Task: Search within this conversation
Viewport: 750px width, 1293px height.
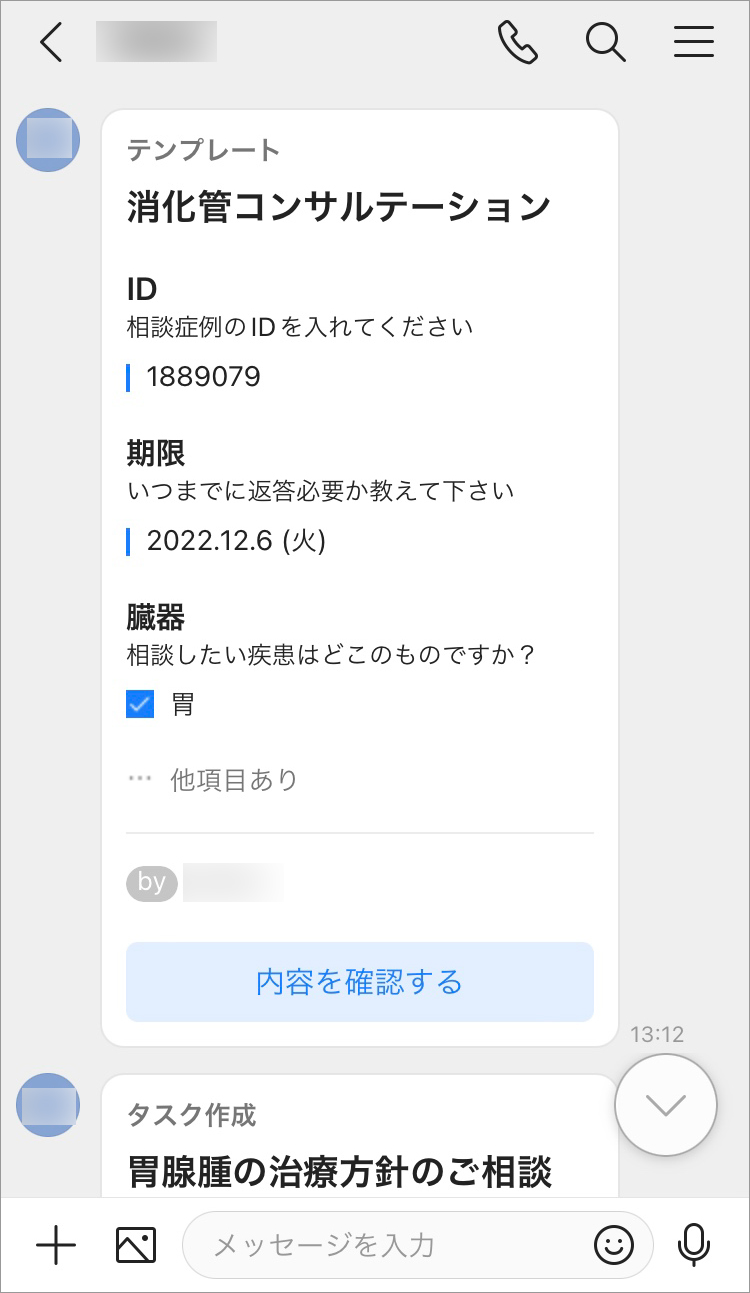Action: (605, 43)
